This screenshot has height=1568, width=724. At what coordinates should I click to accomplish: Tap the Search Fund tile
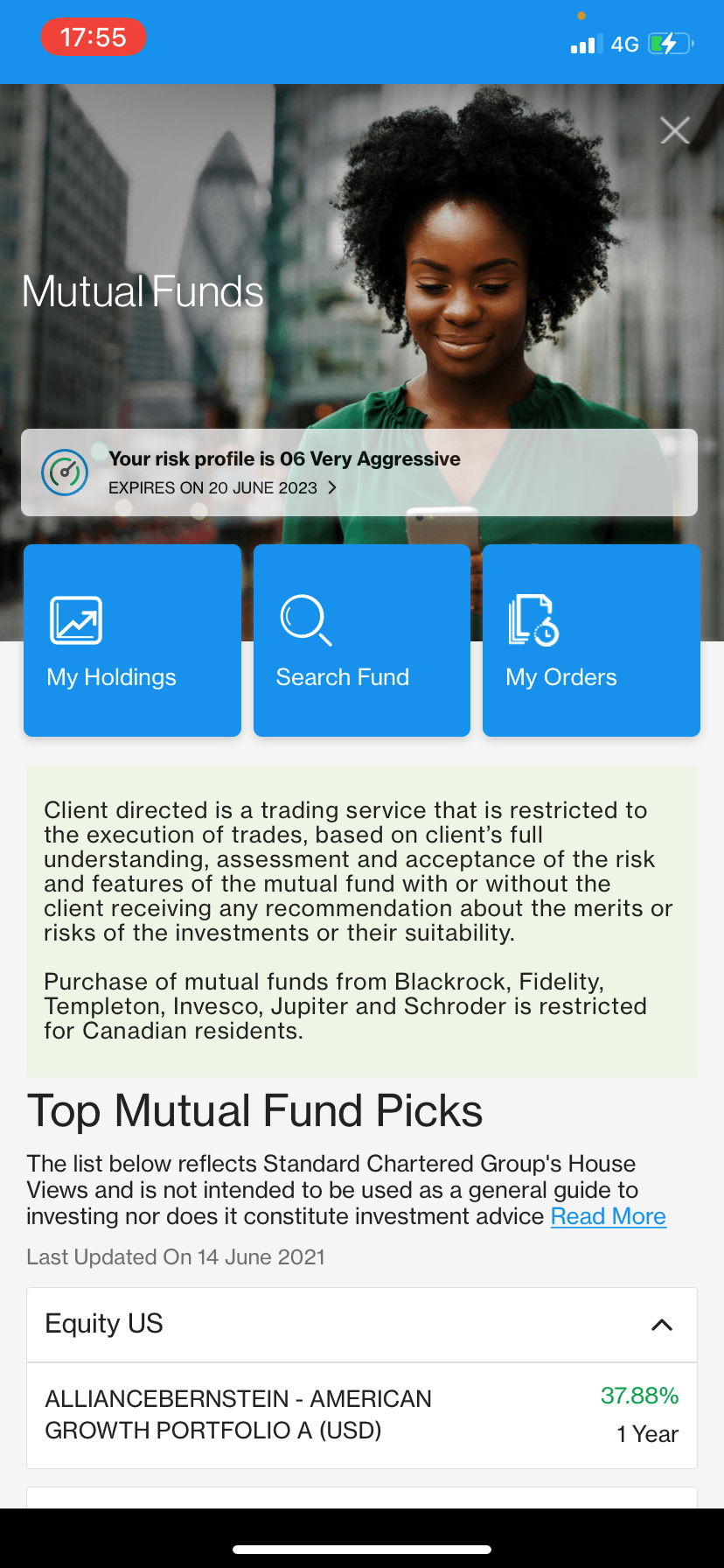(361, 640)
